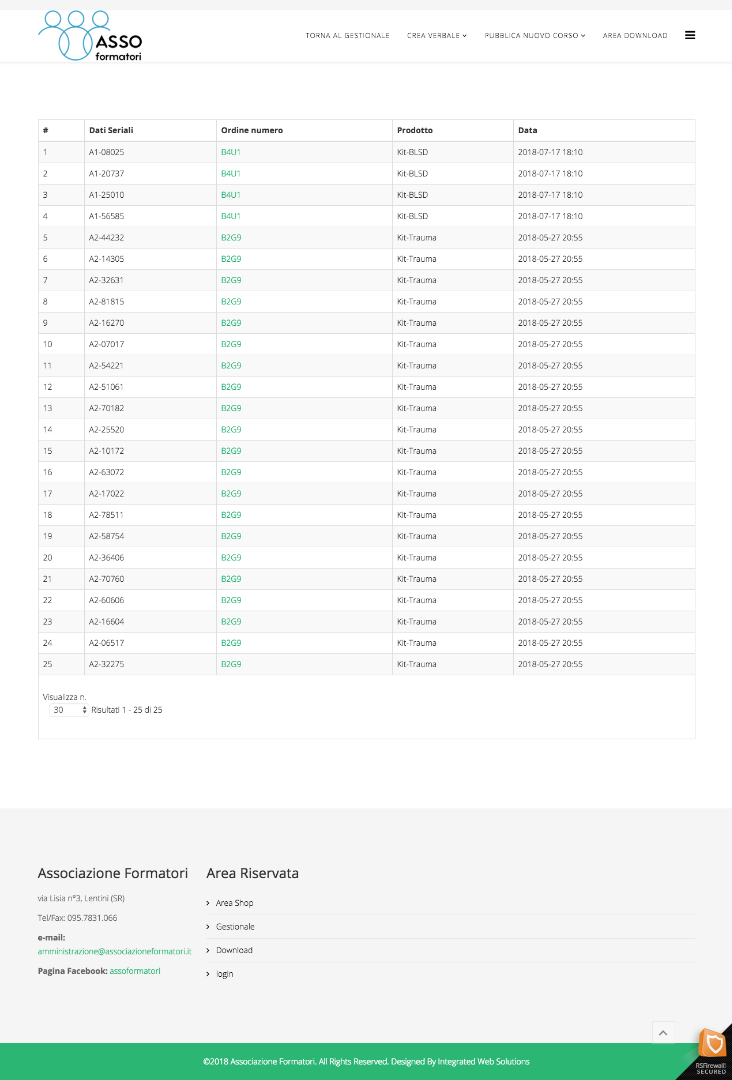Open the Area Shop footer link
This screenshot has height=1080, width=732.
(x=234, y=903)
